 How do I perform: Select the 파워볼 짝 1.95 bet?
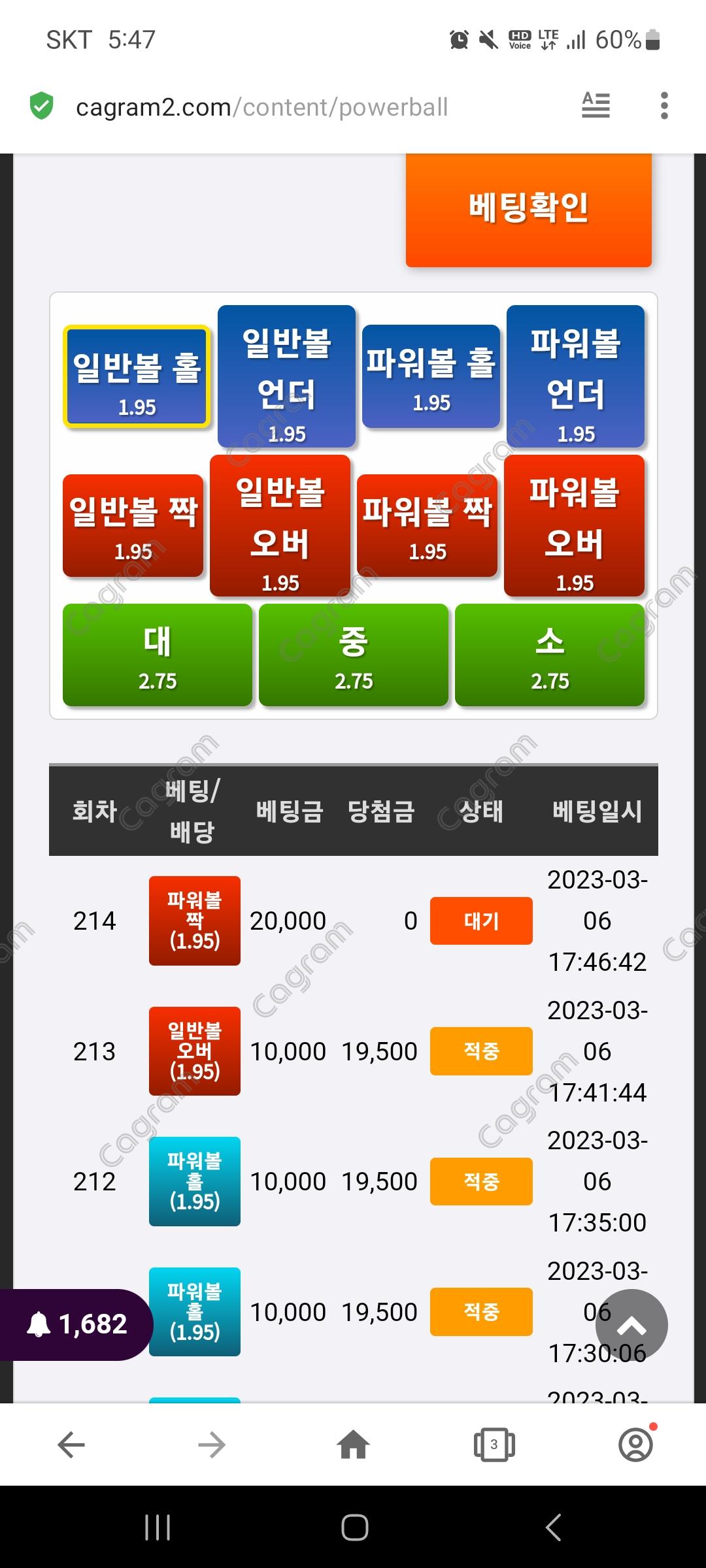428,526
